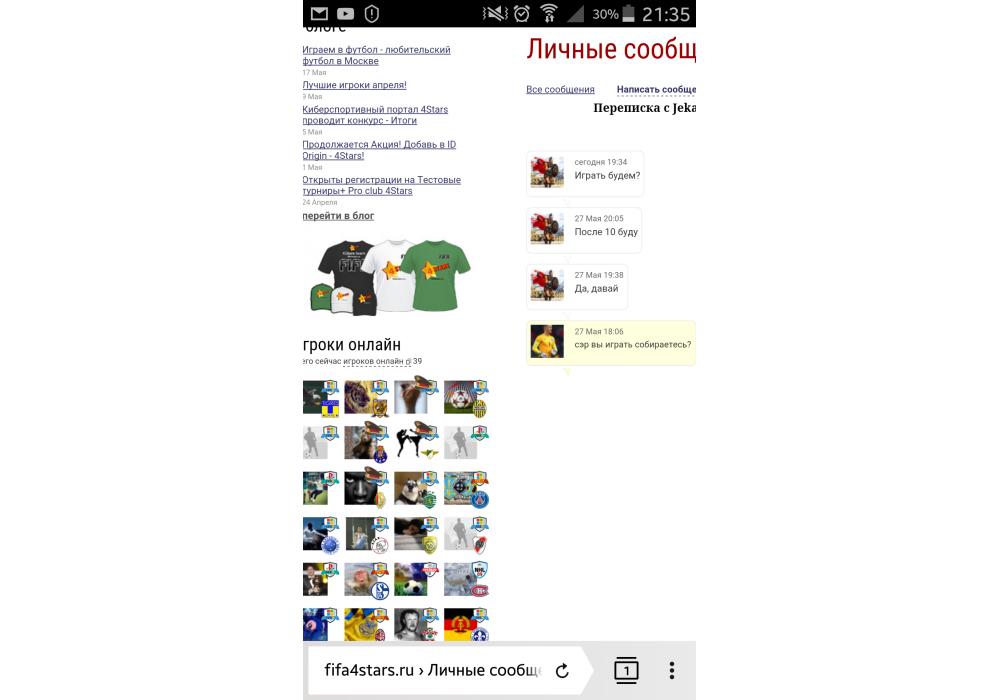Select "Все сообщения" link
Screen dimensions: 1000x700
[x=560, y=89]
